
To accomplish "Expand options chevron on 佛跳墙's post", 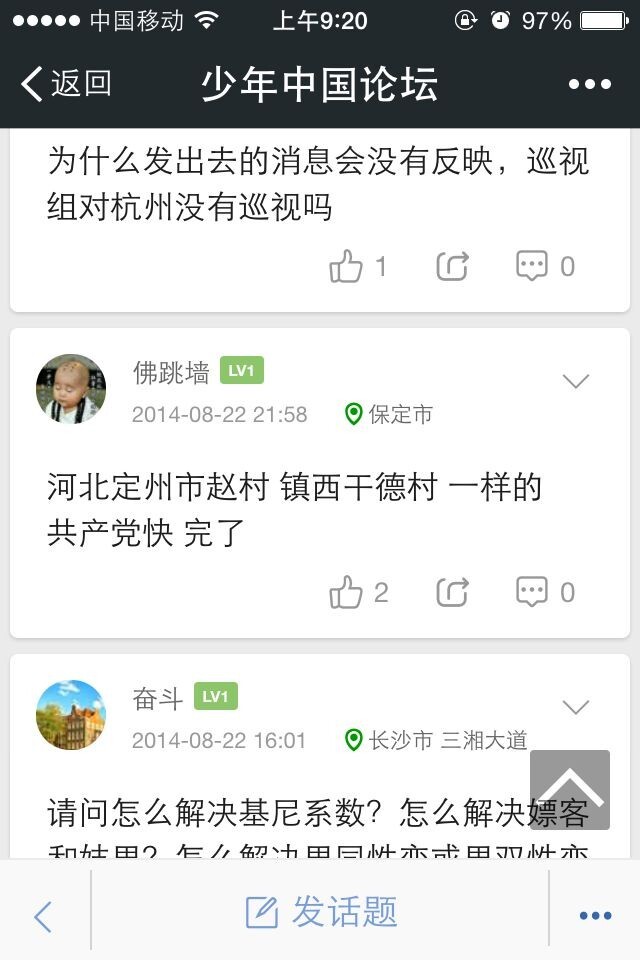I will (576, 381).
